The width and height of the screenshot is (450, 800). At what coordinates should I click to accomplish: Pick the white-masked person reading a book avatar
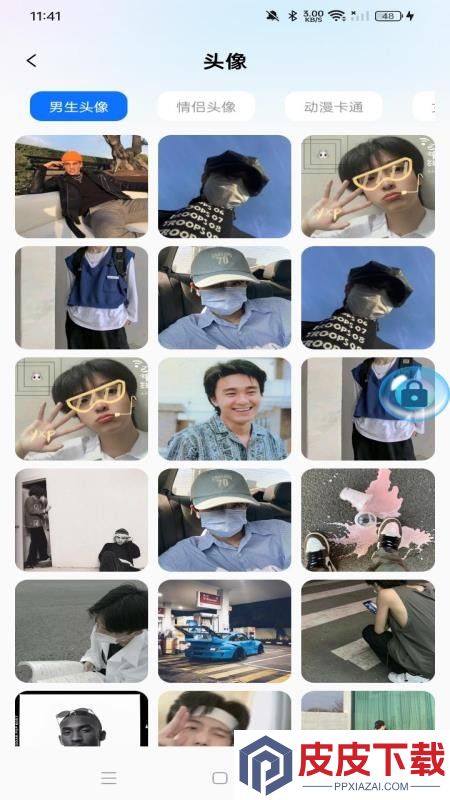pos(82,631)
